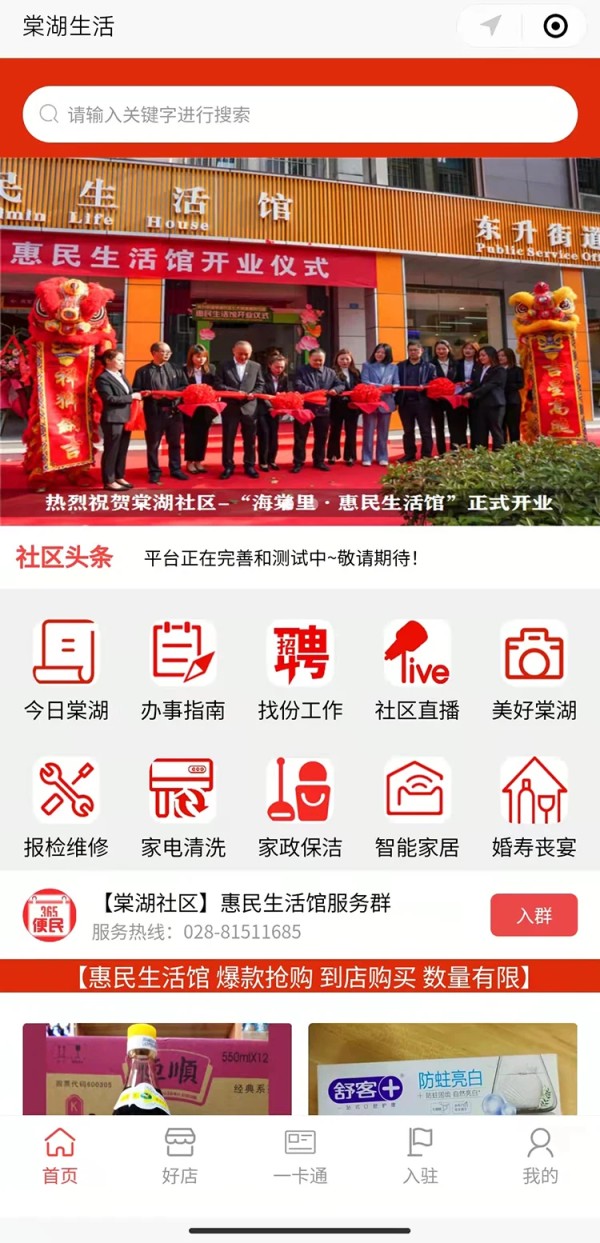Switch to the 入驻 tab
This screenshot has height=1243, width=600.
(420, 1155)
